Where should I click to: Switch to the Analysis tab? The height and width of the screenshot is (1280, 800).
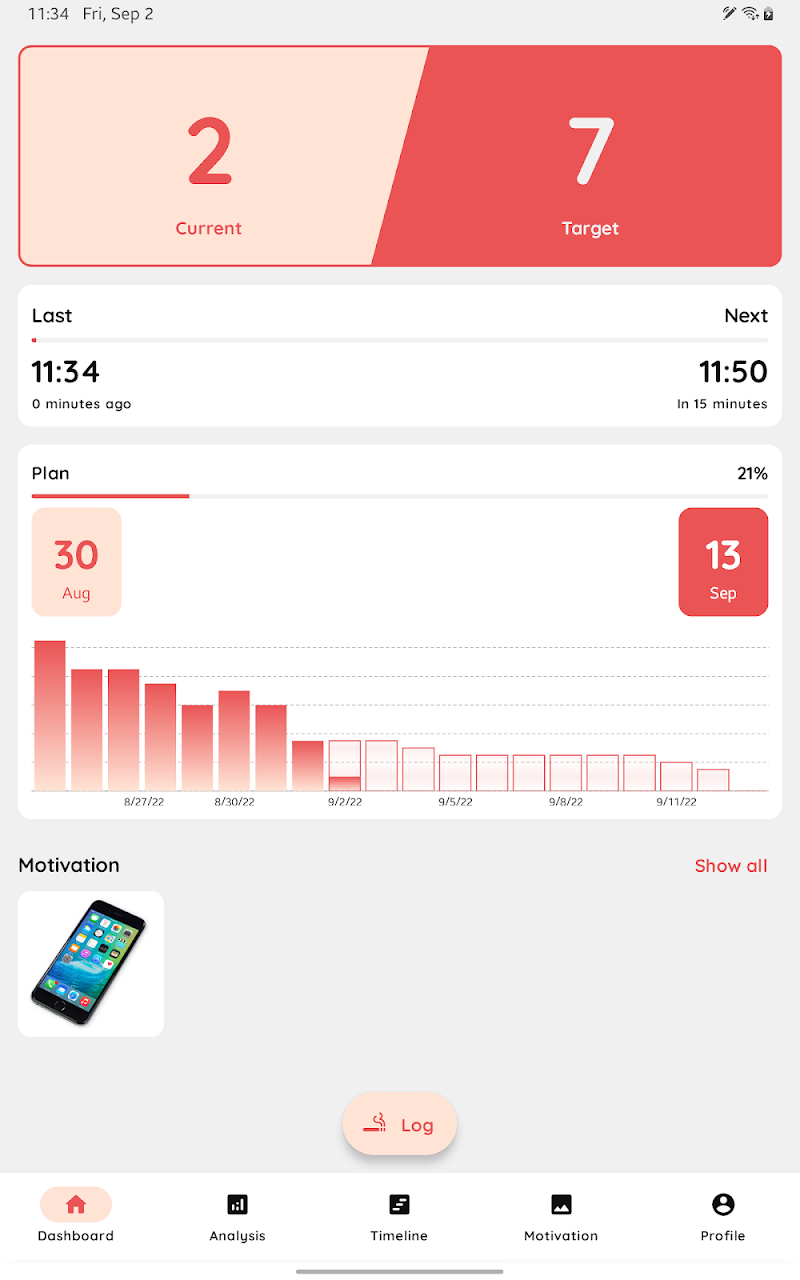pyautogui.click(x=237, y=1216)
